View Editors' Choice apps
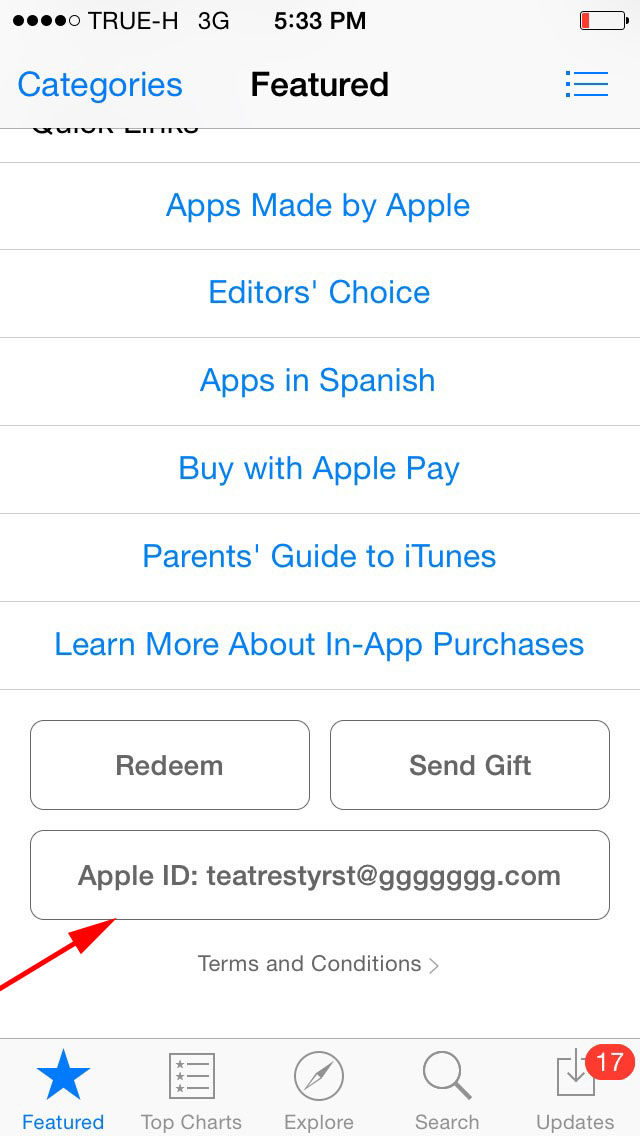Screen dimensions: 640x1136 319,293
